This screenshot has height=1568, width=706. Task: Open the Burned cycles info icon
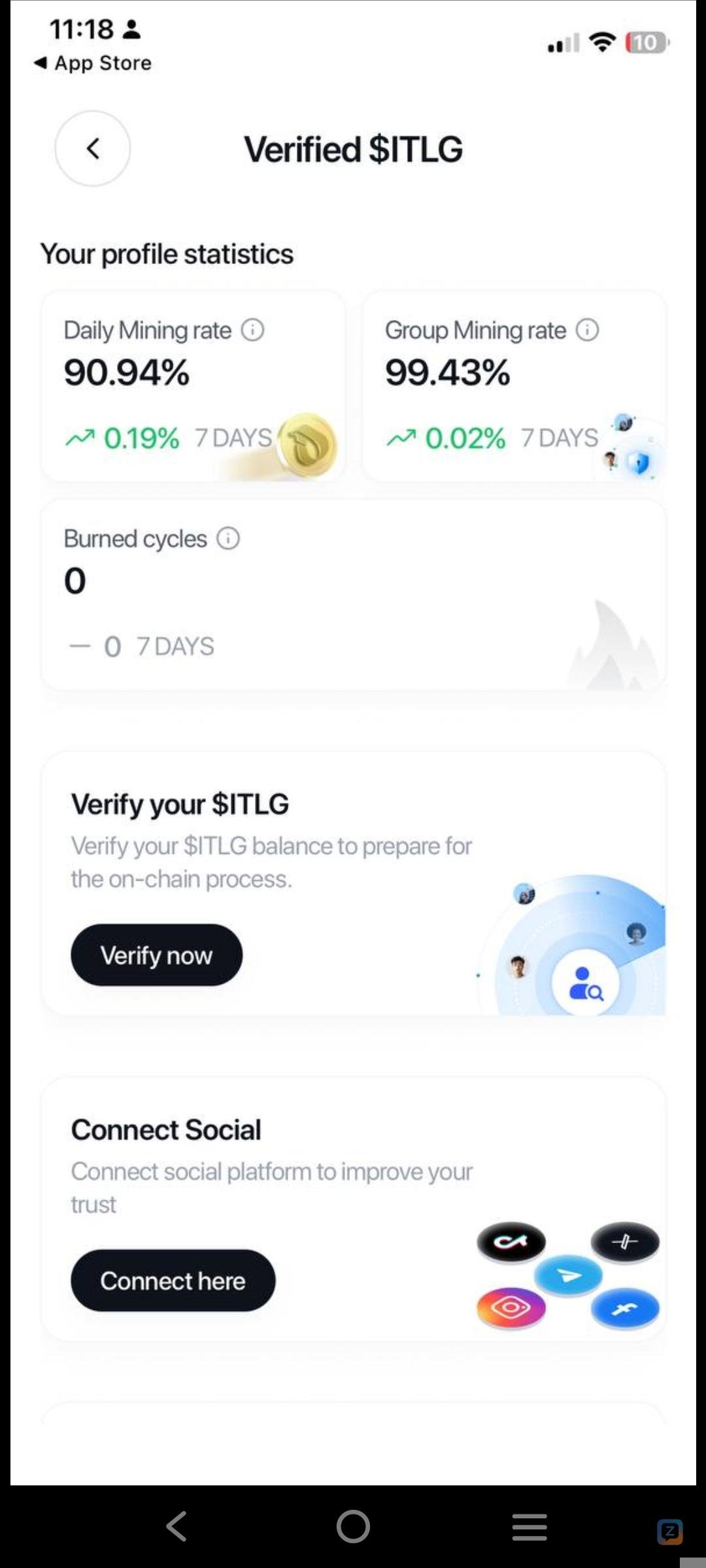(x=228, y=539)
